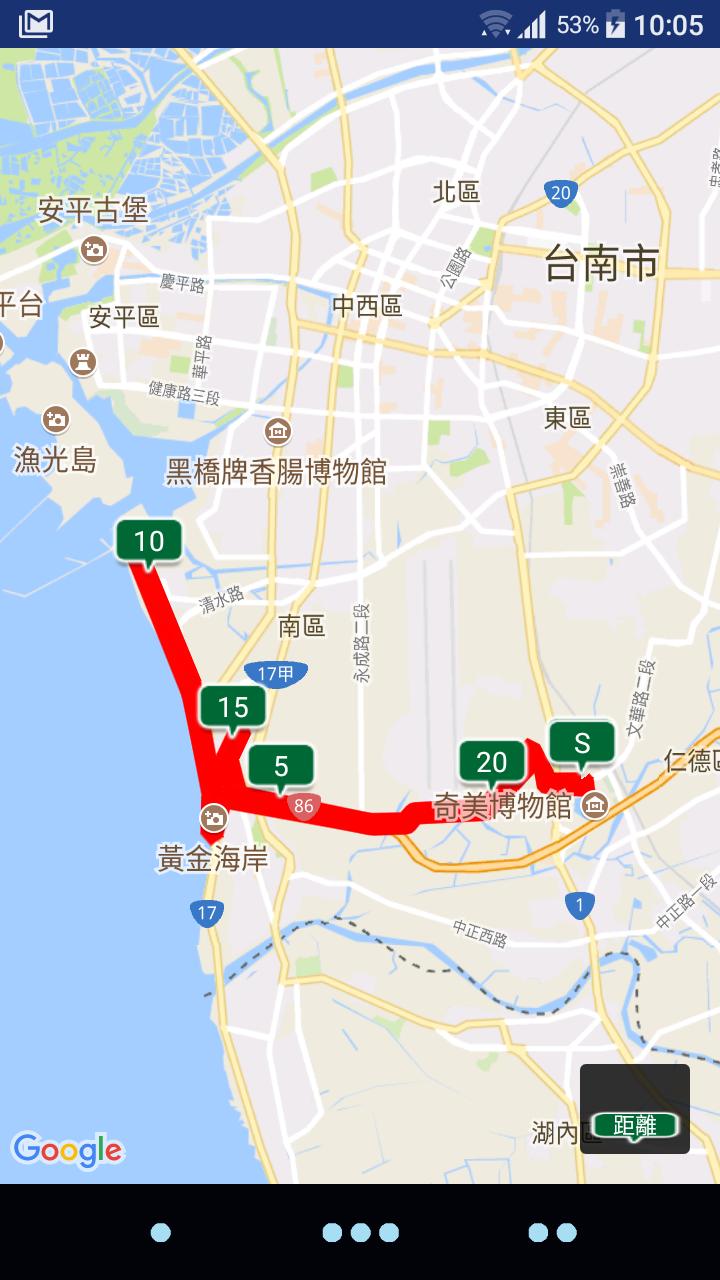Select the 15 km route marker

click(233, 710)
